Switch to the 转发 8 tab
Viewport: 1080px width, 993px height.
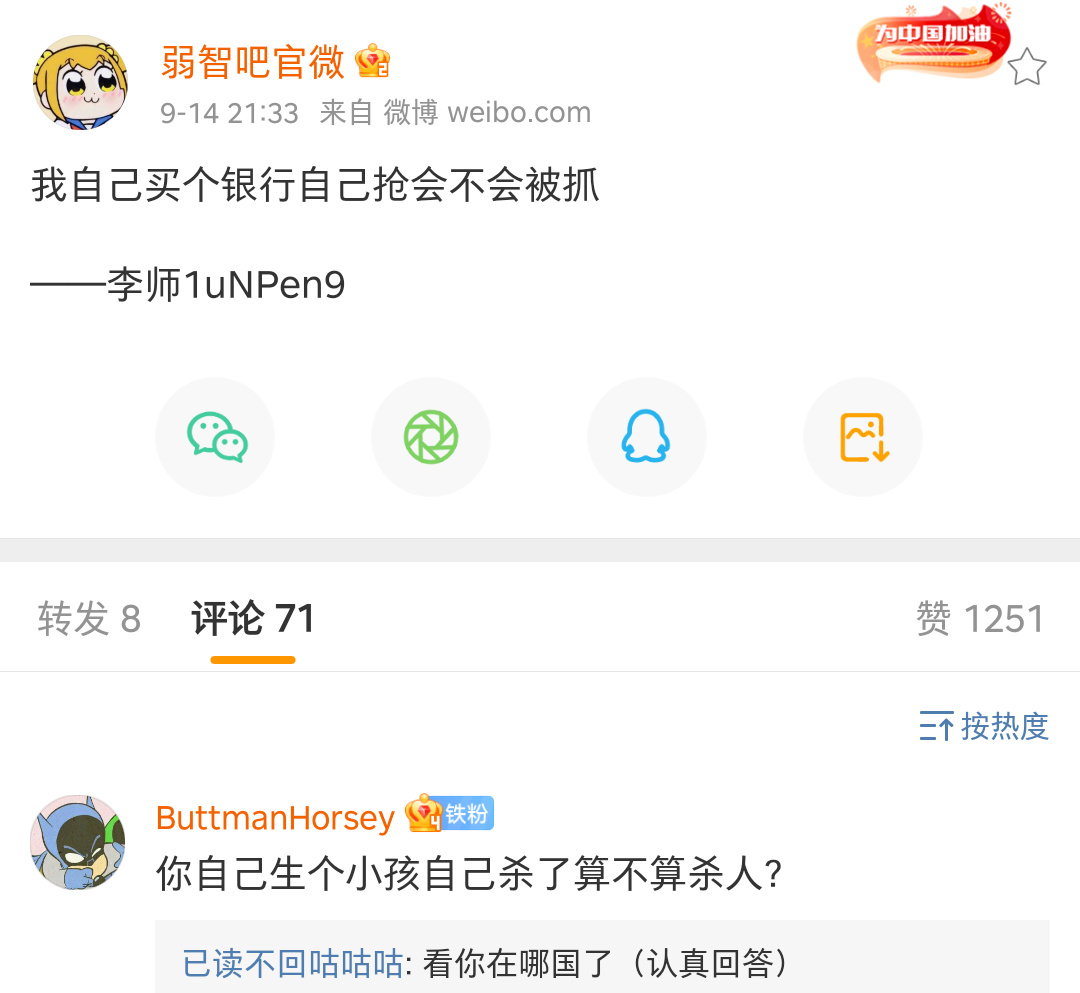click(89, 619)
